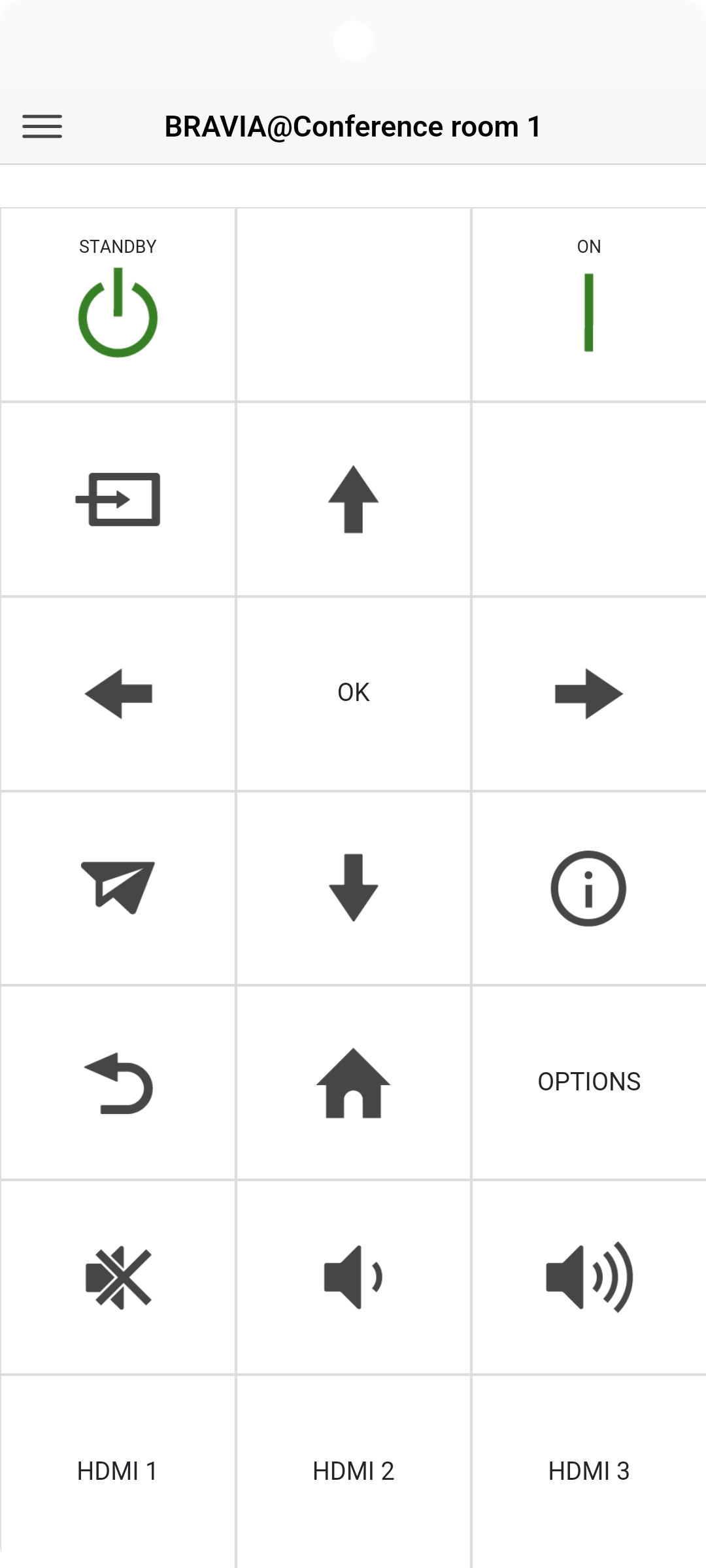The image size is (706, 1568).
Task: Put the TV into standby
Action: (118, 305)
